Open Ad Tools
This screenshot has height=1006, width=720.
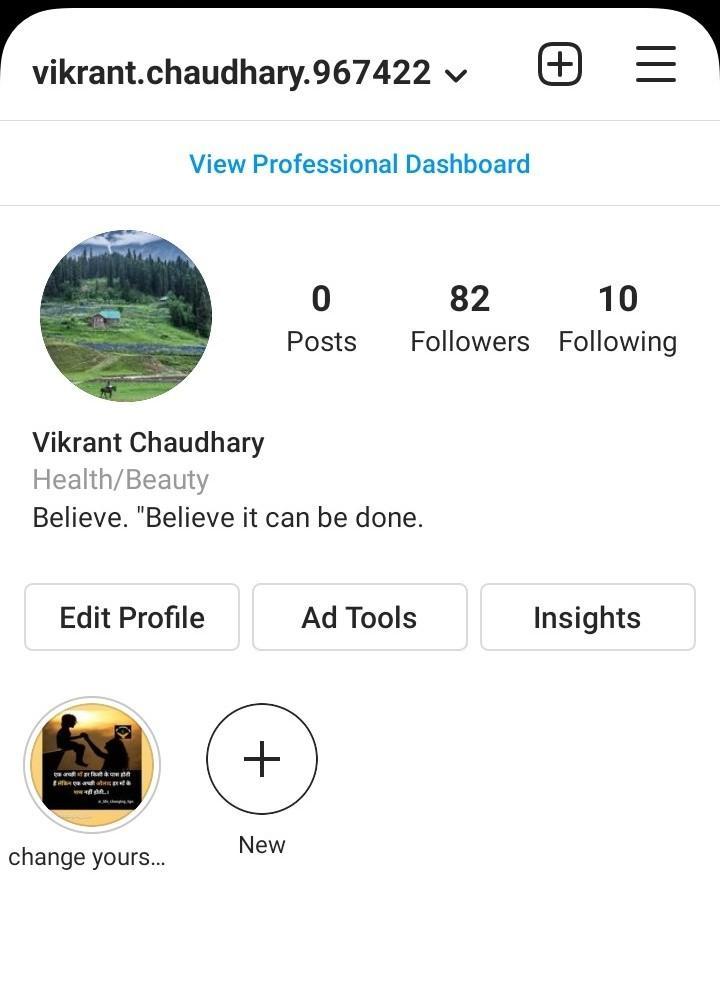point(360,617)
